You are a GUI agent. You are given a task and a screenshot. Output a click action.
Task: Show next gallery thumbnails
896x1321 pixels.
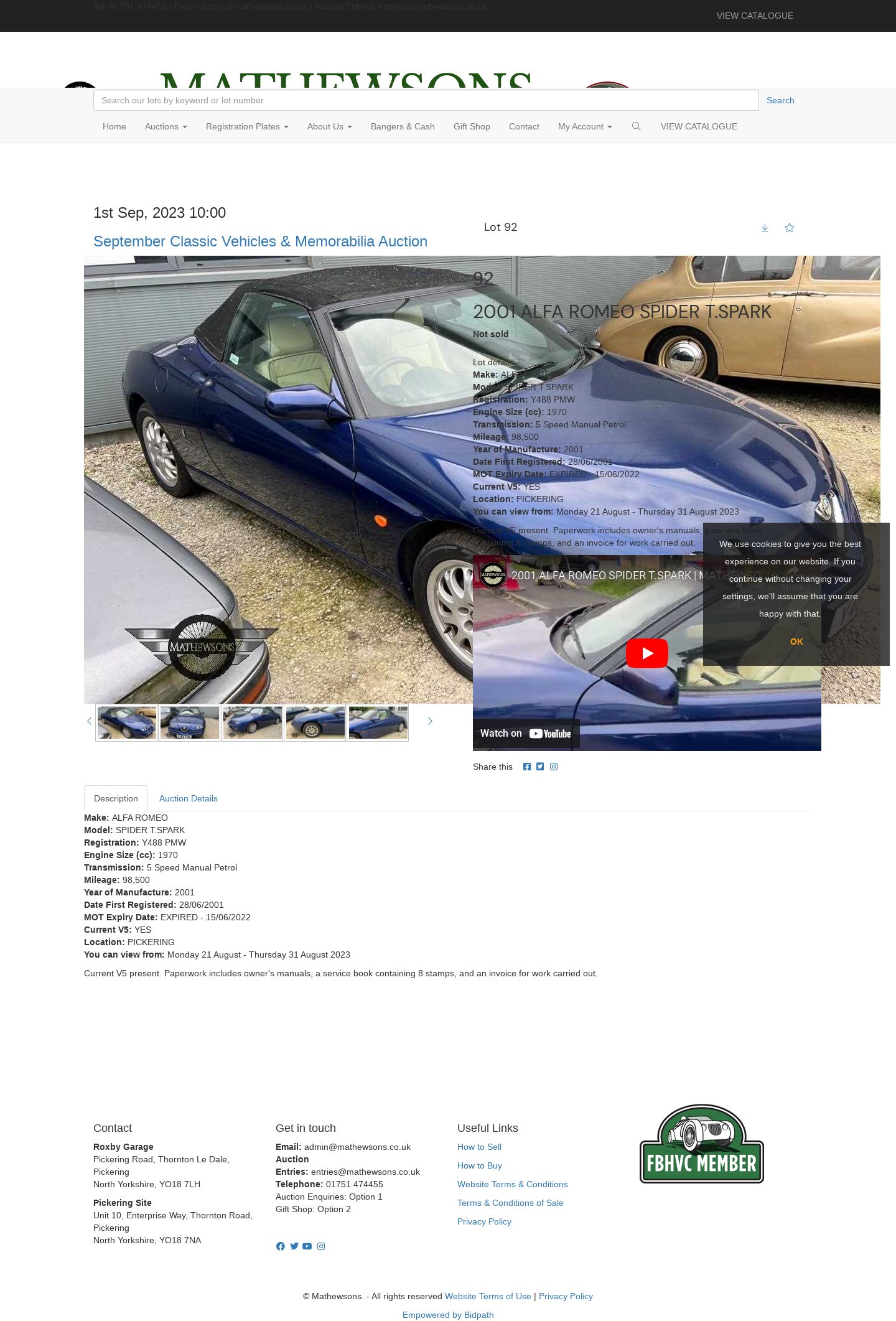pos(429,721)
